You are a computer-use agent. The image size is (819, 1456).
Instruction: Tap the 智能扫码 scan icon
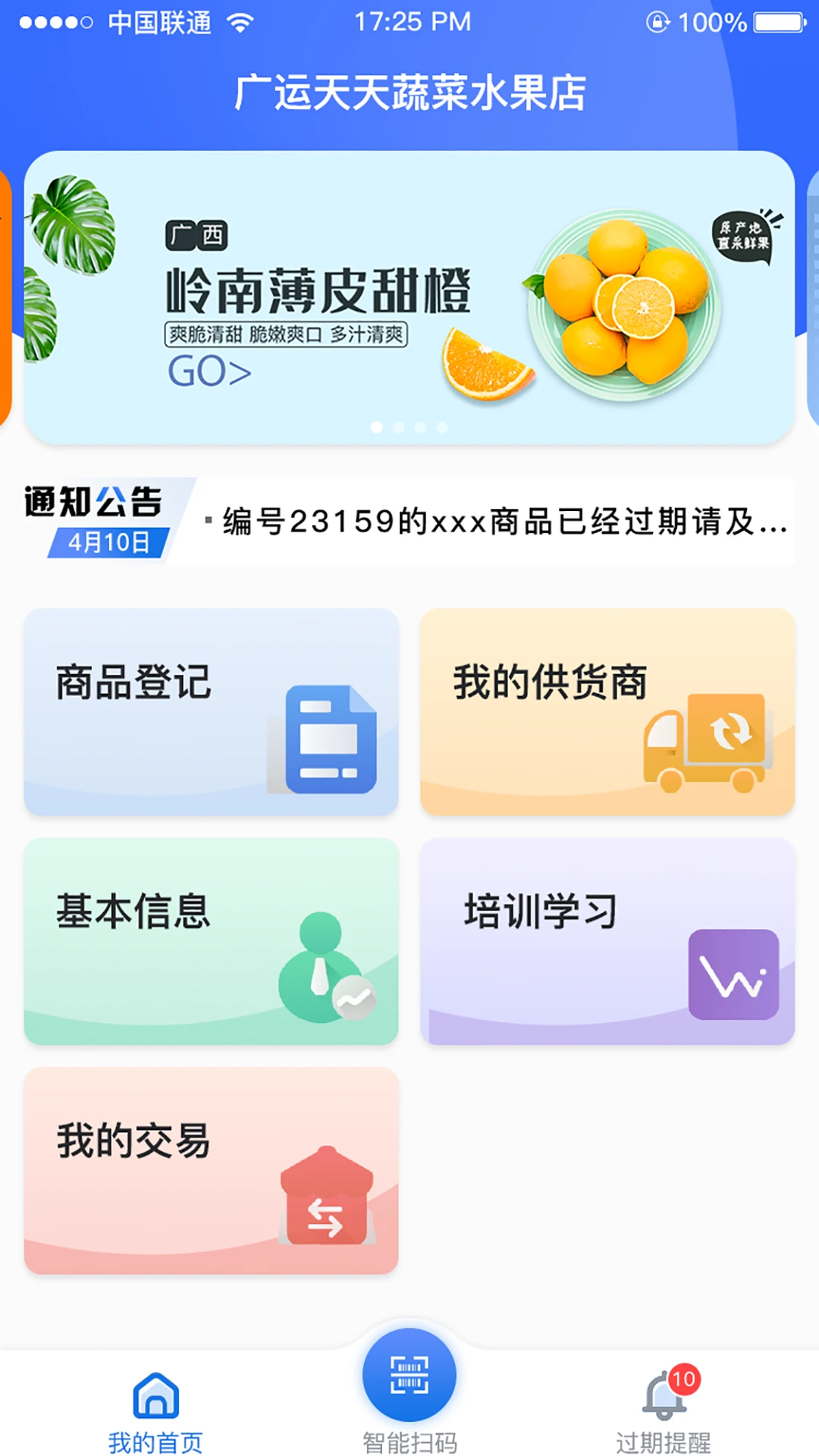click(409, 1382)
